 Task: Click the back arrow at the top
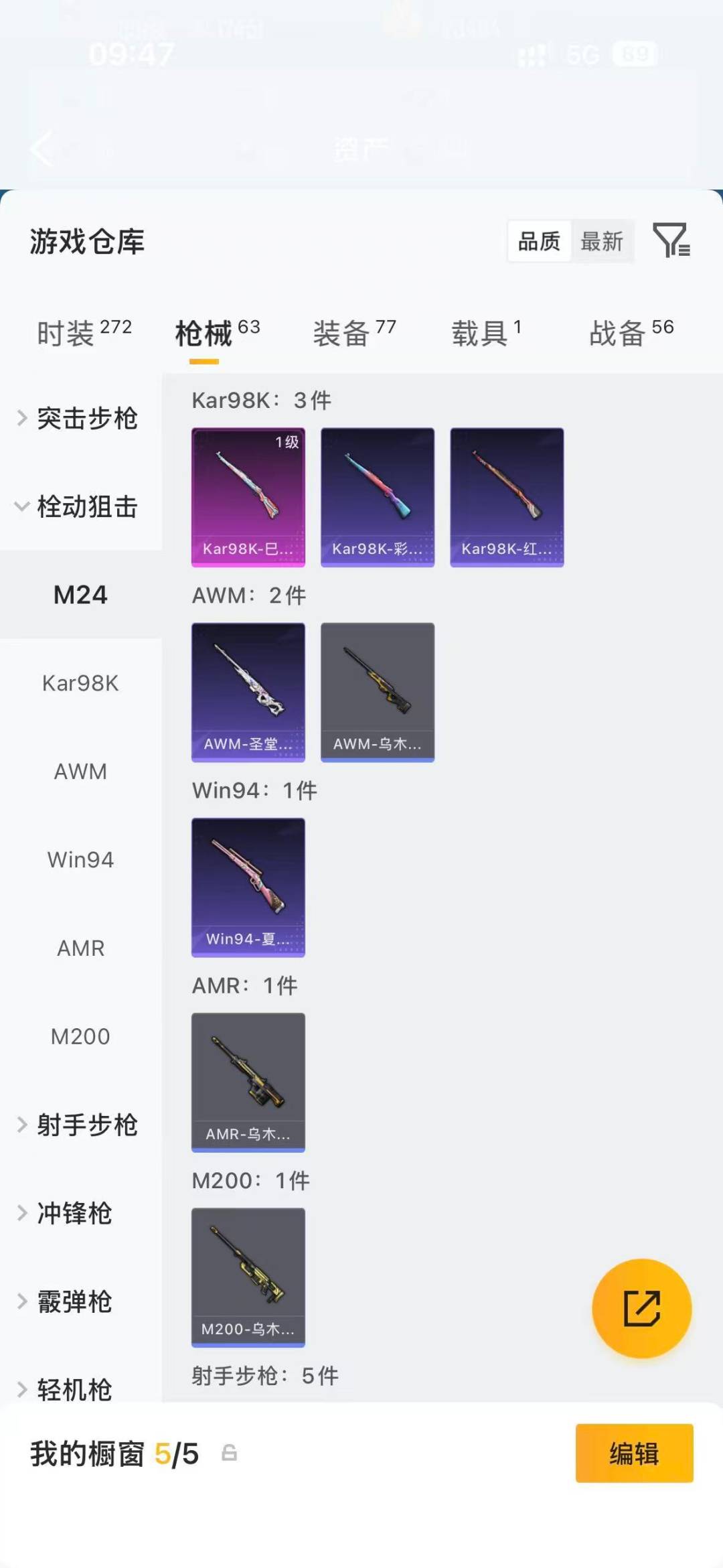click(42, 149)
